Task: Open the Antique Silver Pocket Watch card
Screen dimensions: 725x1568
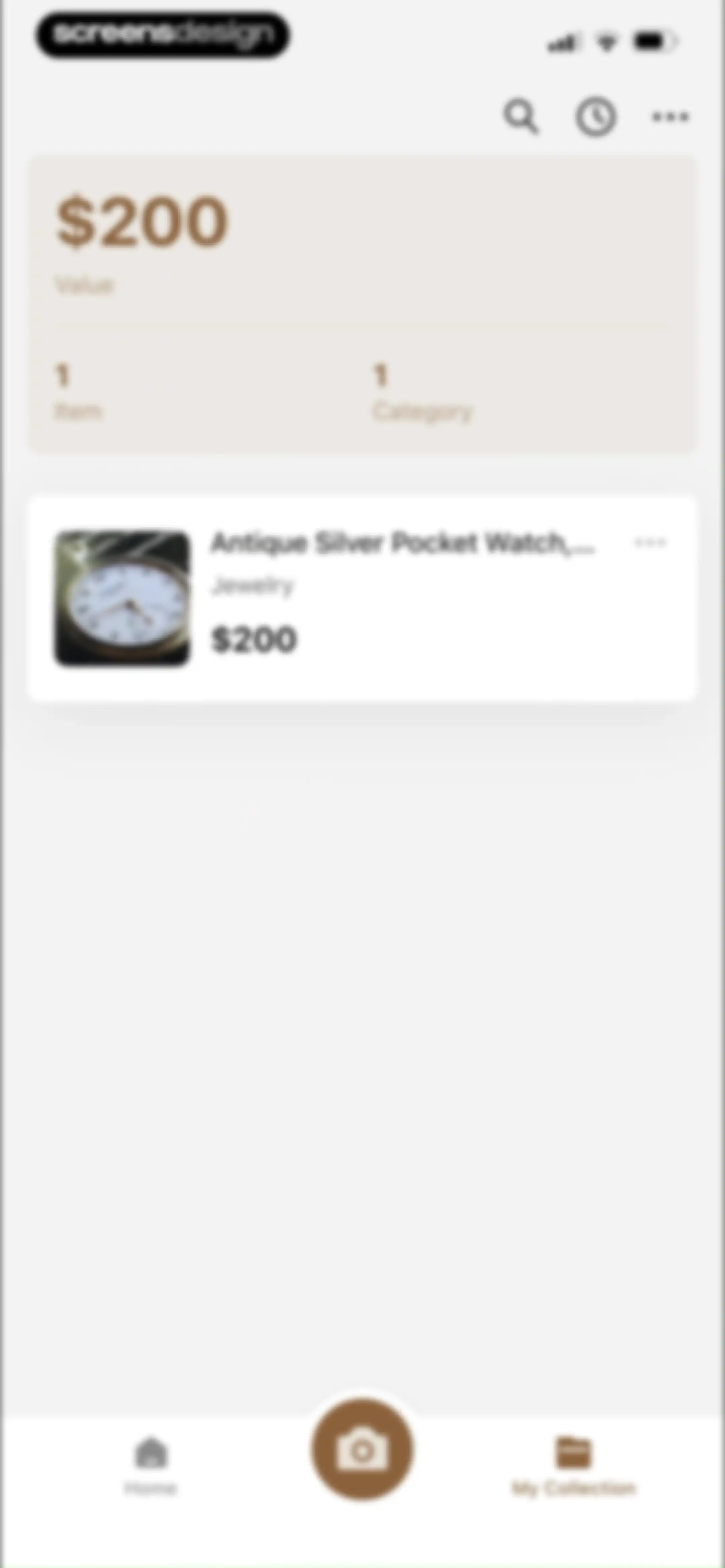Action: coord(362,598)
